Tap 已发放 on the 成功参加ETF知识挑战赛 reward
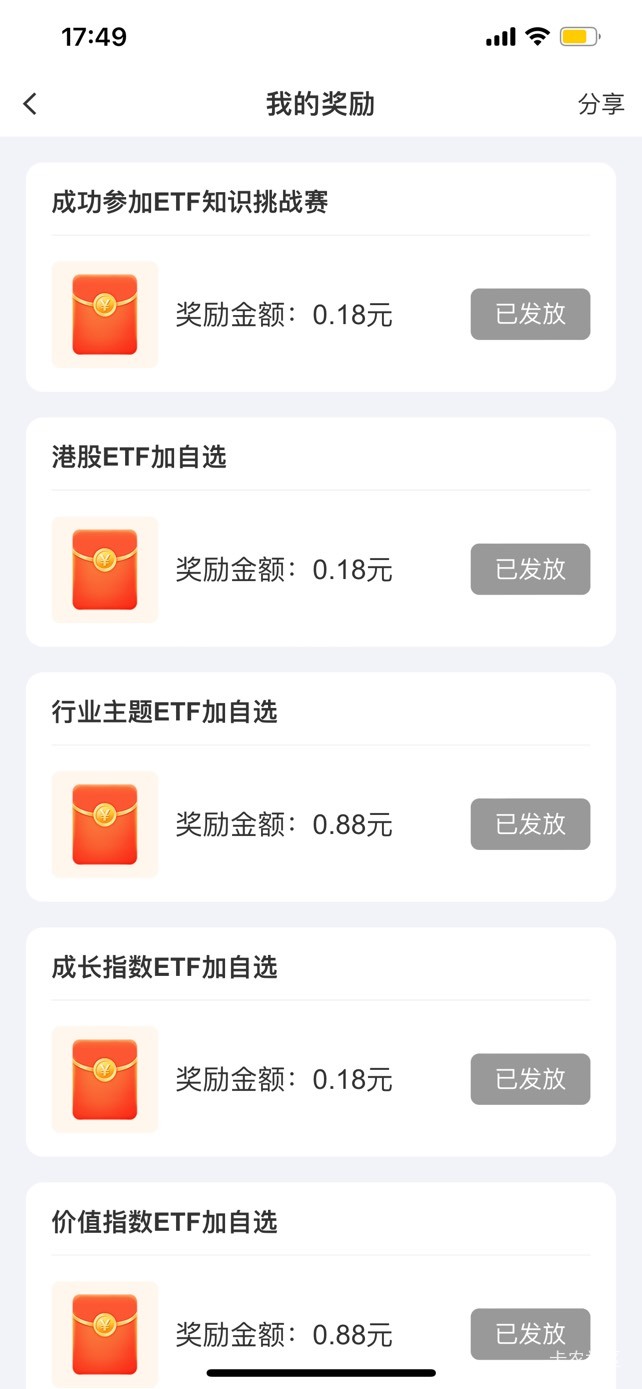Viewport: 642px width, 1389px height. click(x=530, y=314)
